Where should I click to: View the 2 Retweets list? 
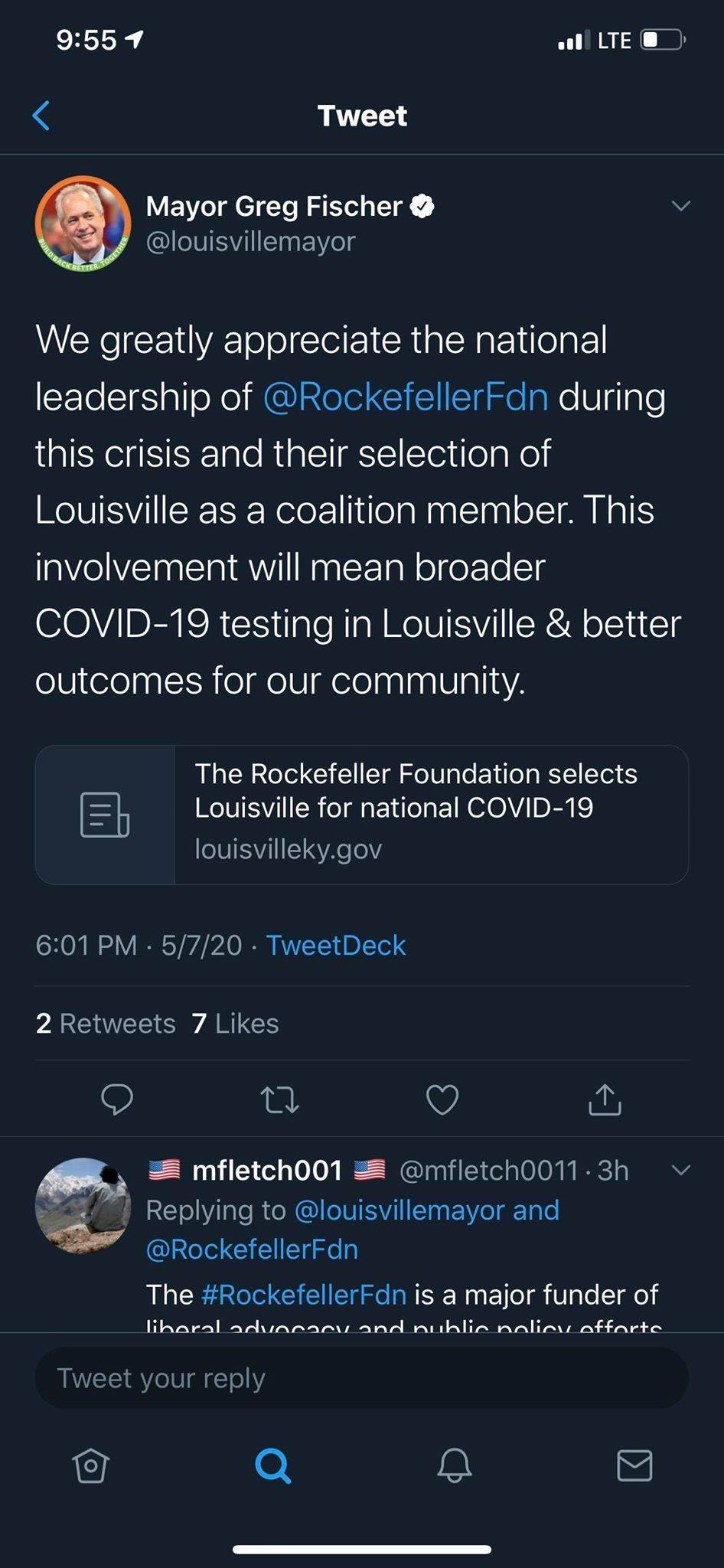(106, 1024)
